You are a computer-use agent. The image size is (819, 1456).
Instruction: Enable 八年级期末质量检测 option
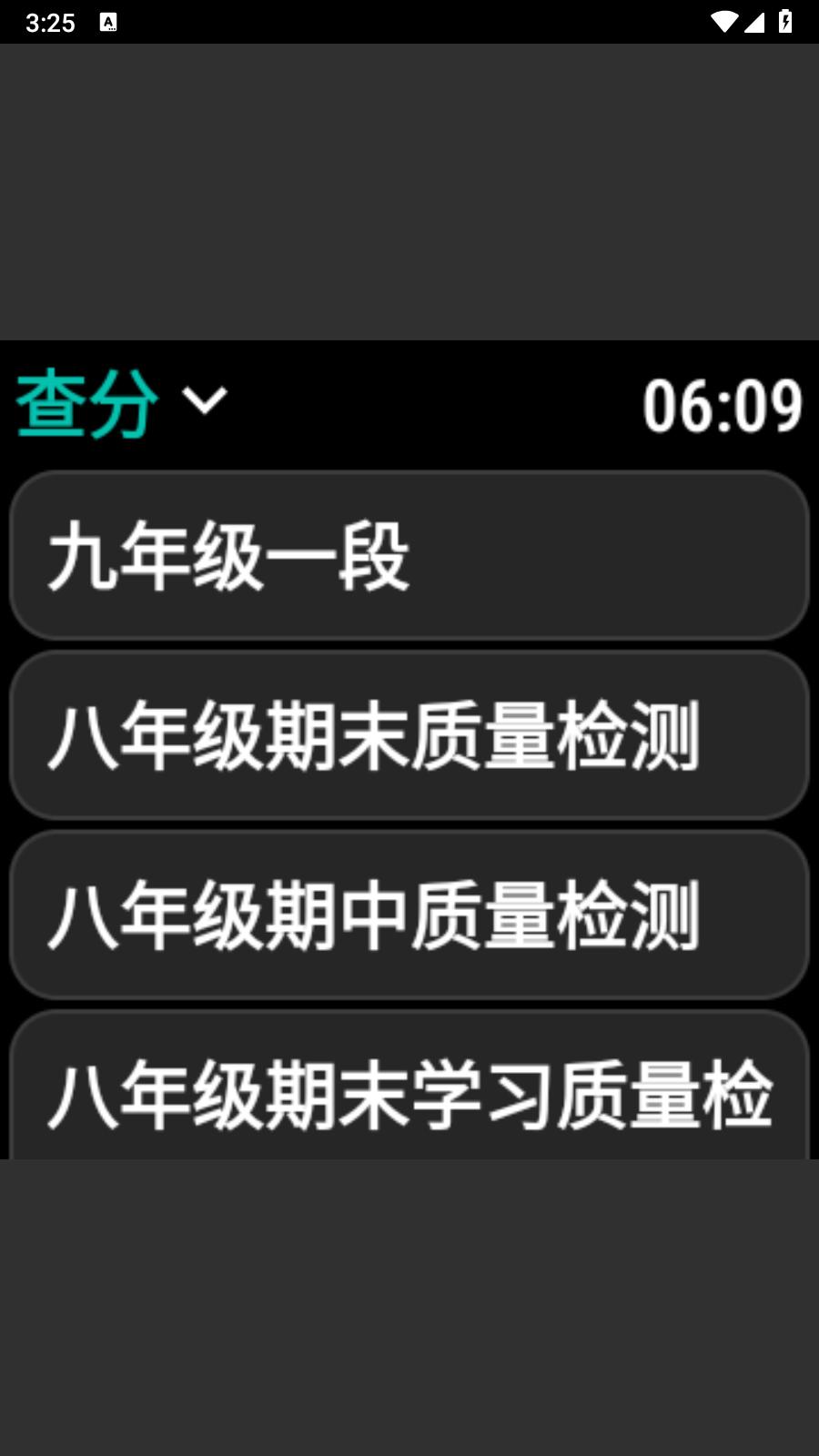408,734
